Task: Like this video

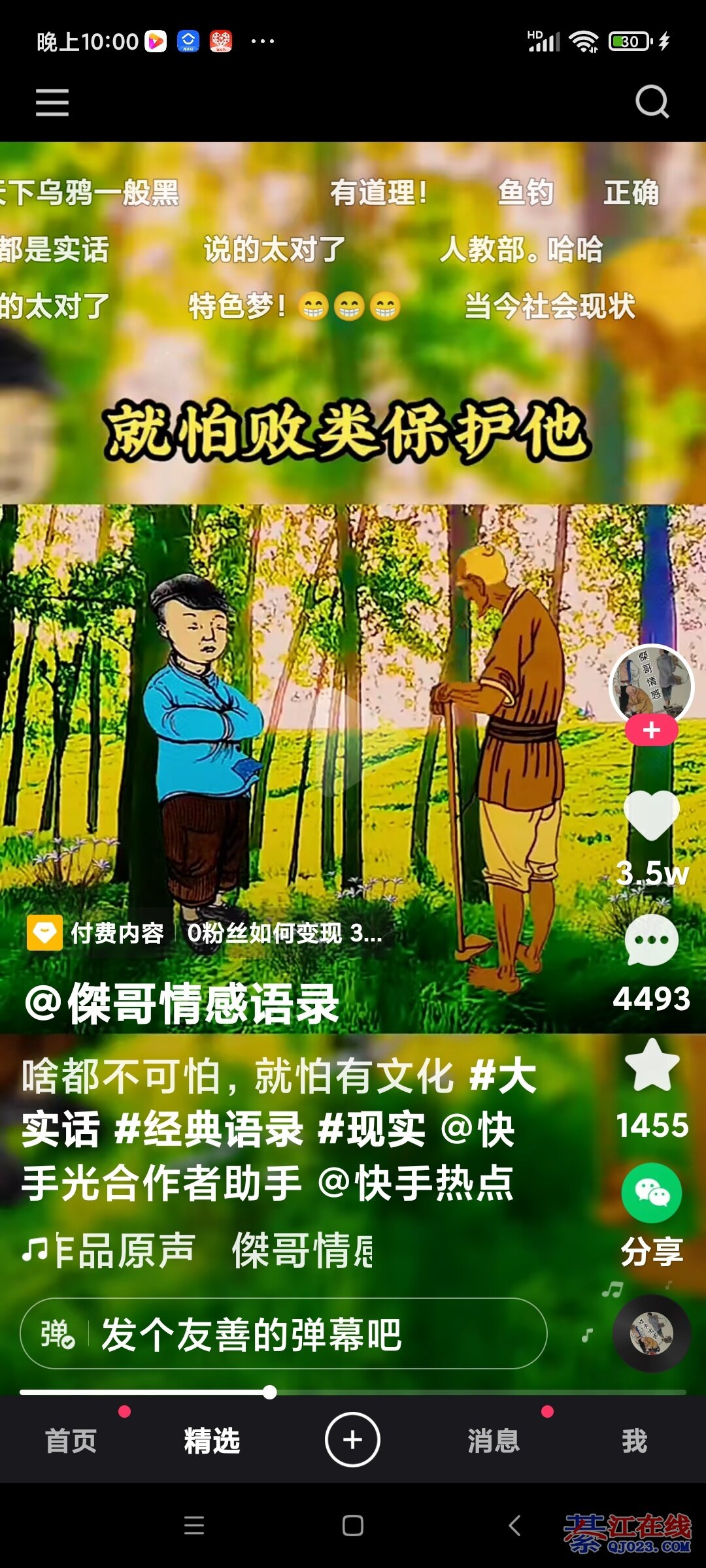Action: coord(651,815)
